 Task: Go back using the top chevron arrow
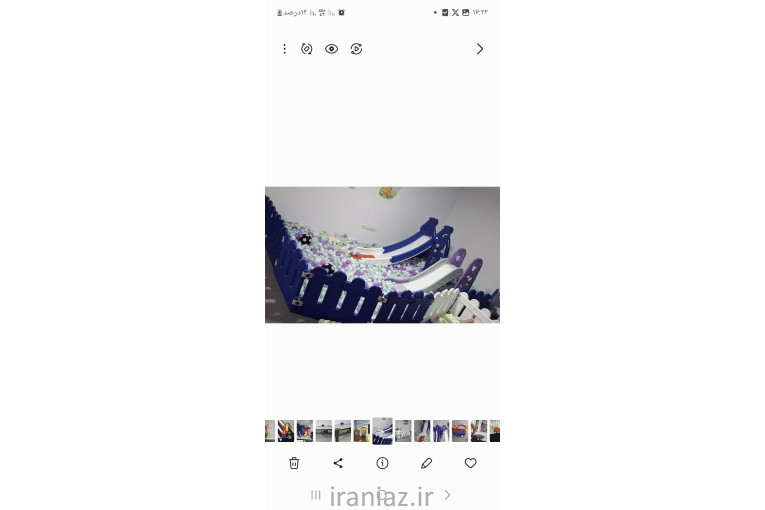point(479,49)
